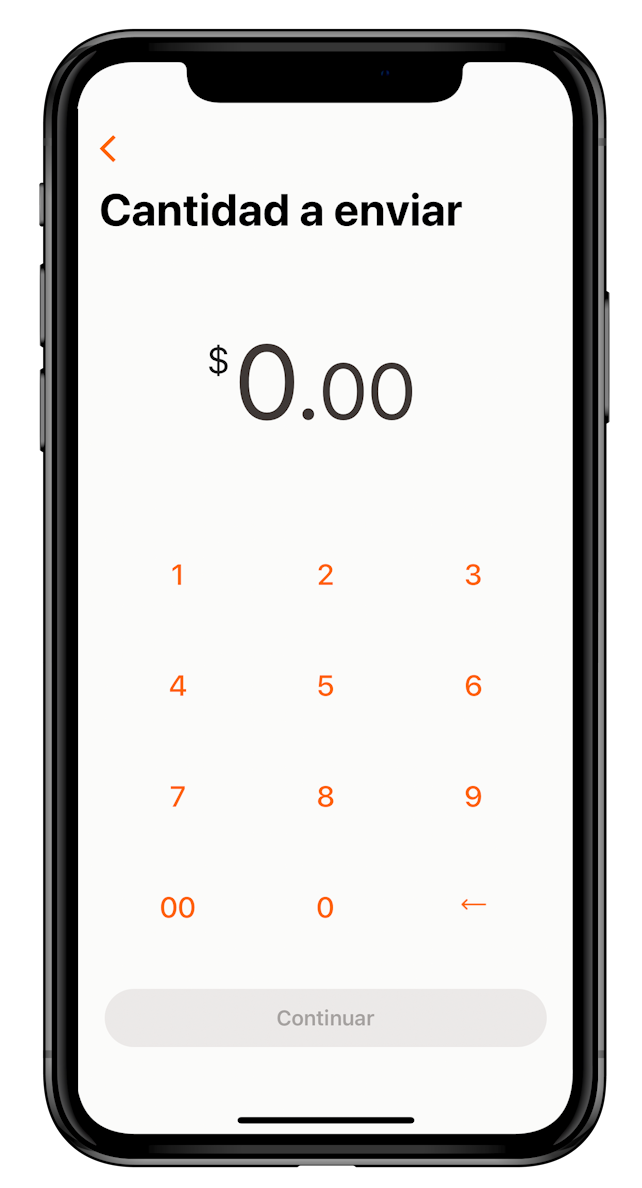Enter the number 5

point(325,686)
